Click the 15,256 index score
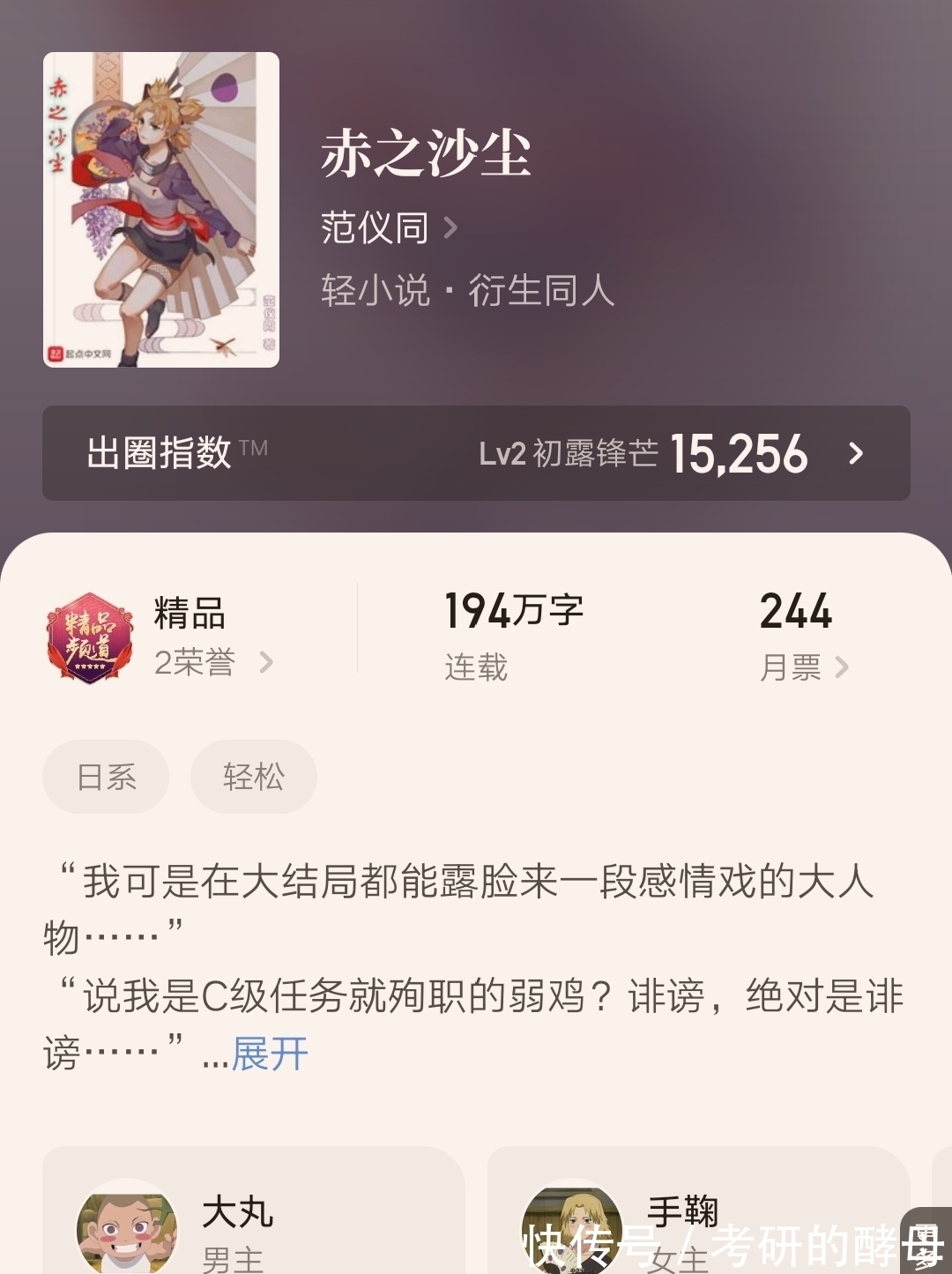Viewport: 952px width, 1274px height. point(739,454)
